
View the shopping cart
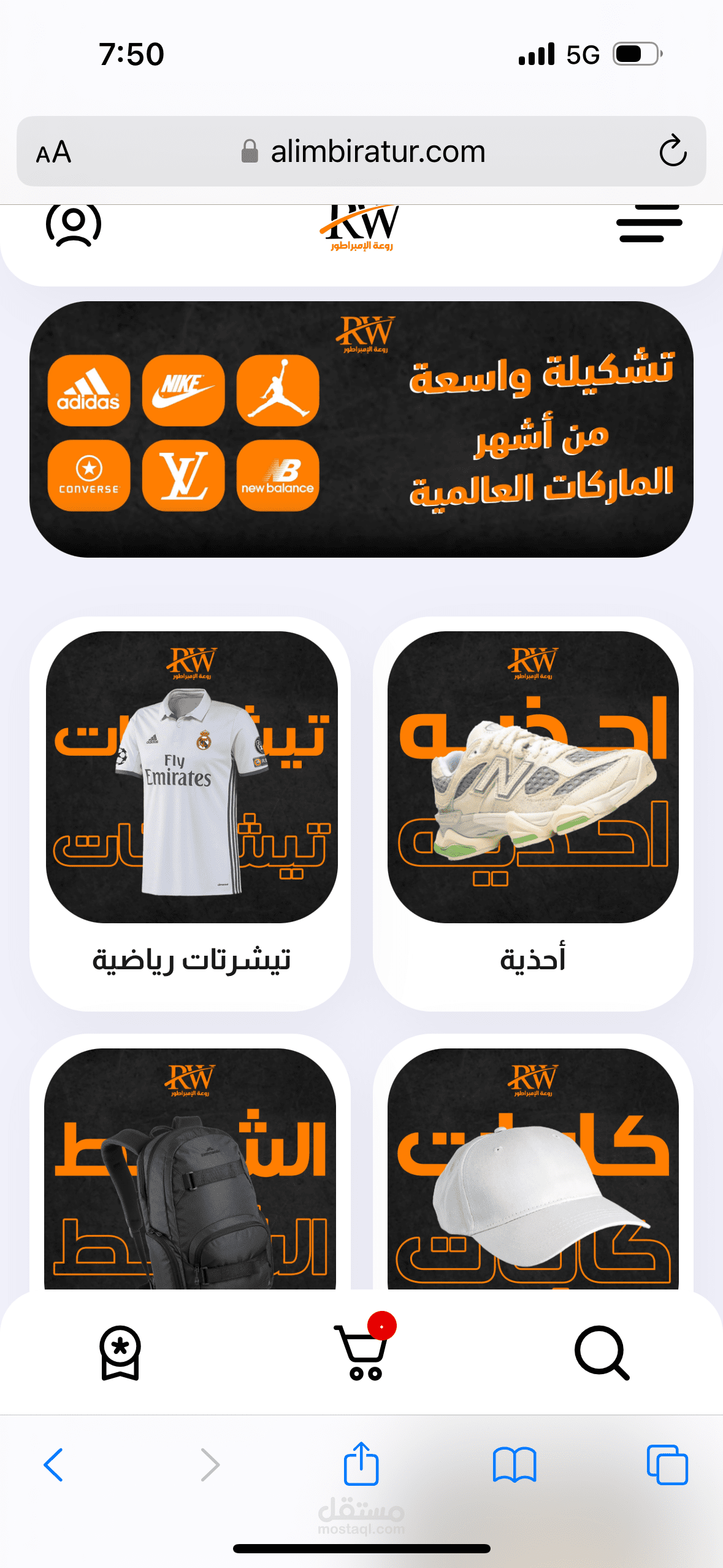pos(362,1353)
